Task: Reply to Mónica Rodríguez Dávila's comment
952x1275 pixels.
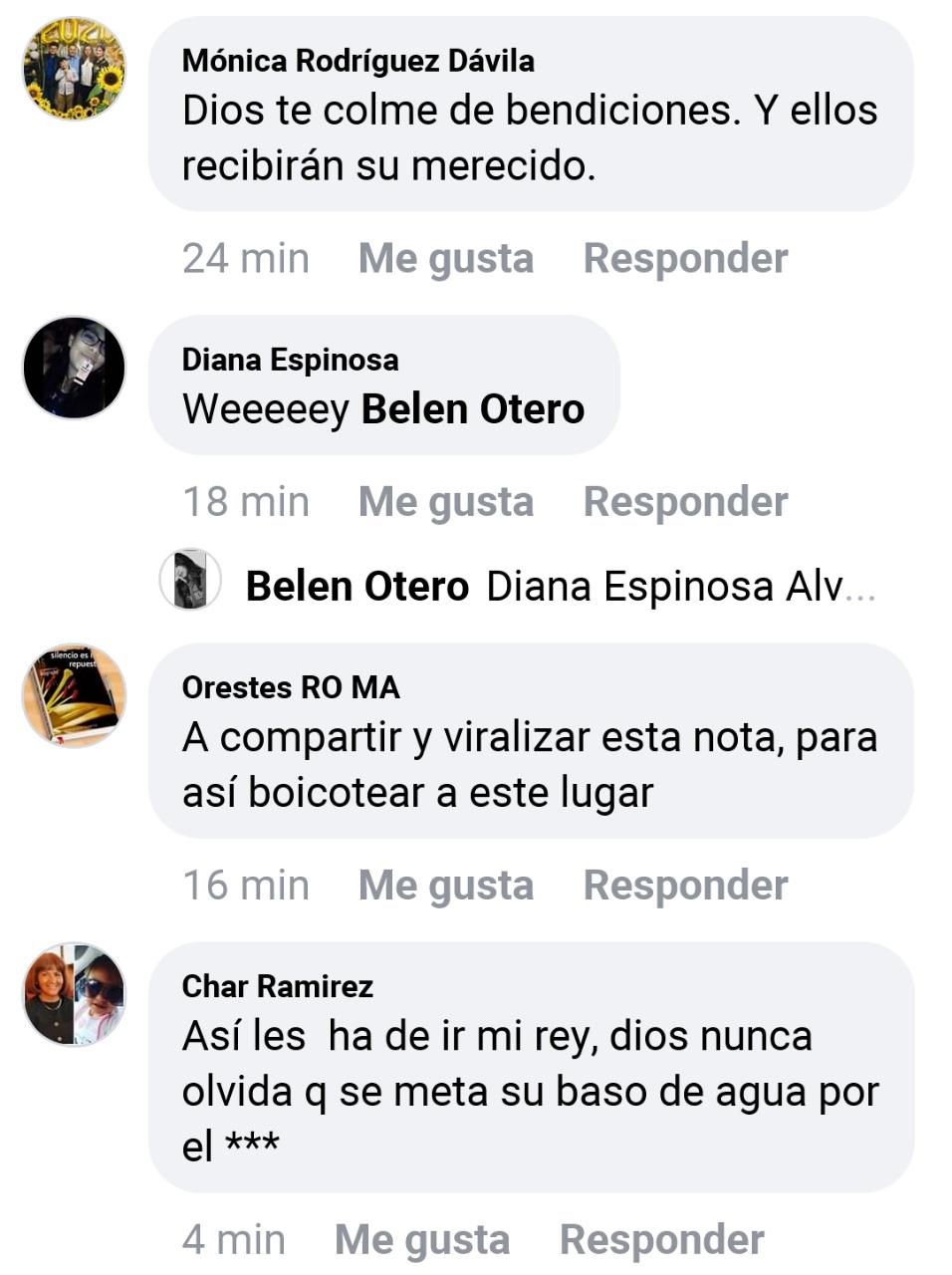Action: pyautogui.click(x=685, y=258)
